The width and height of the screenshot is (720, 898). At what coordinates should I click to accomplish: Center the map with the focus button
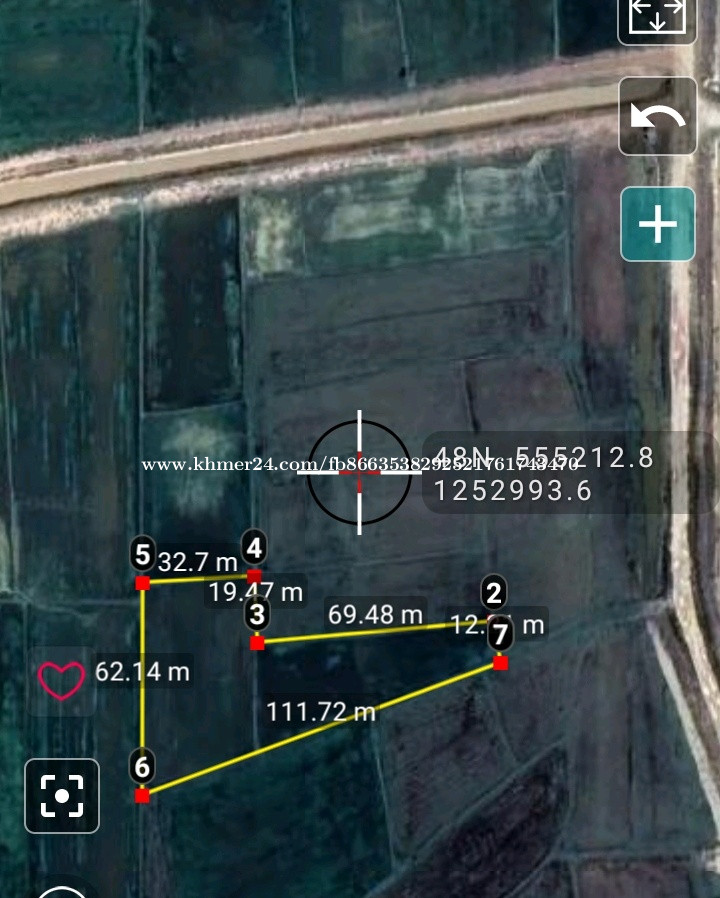(x=62, y=796)
